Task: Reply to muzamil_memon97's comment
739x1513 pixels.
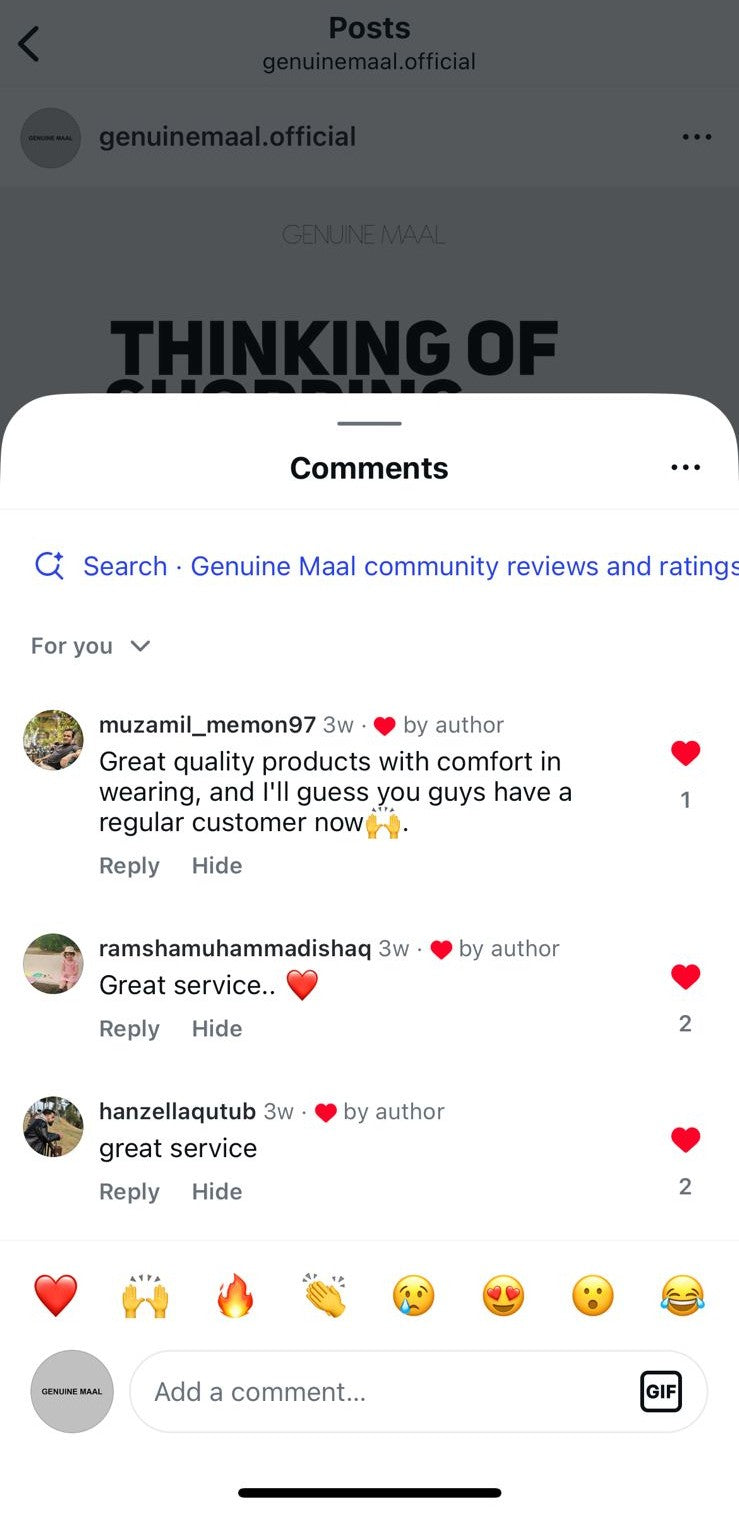Action: 129,866
